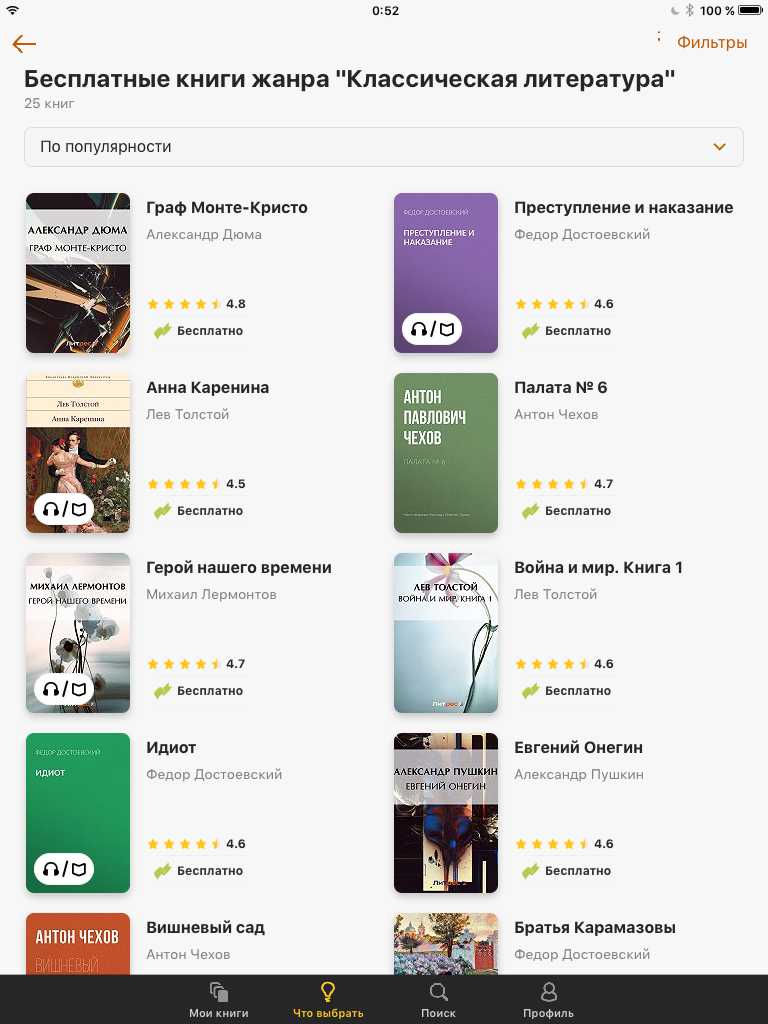
Task: Open the Поиск search tab
Action: (x=438, y=999)
